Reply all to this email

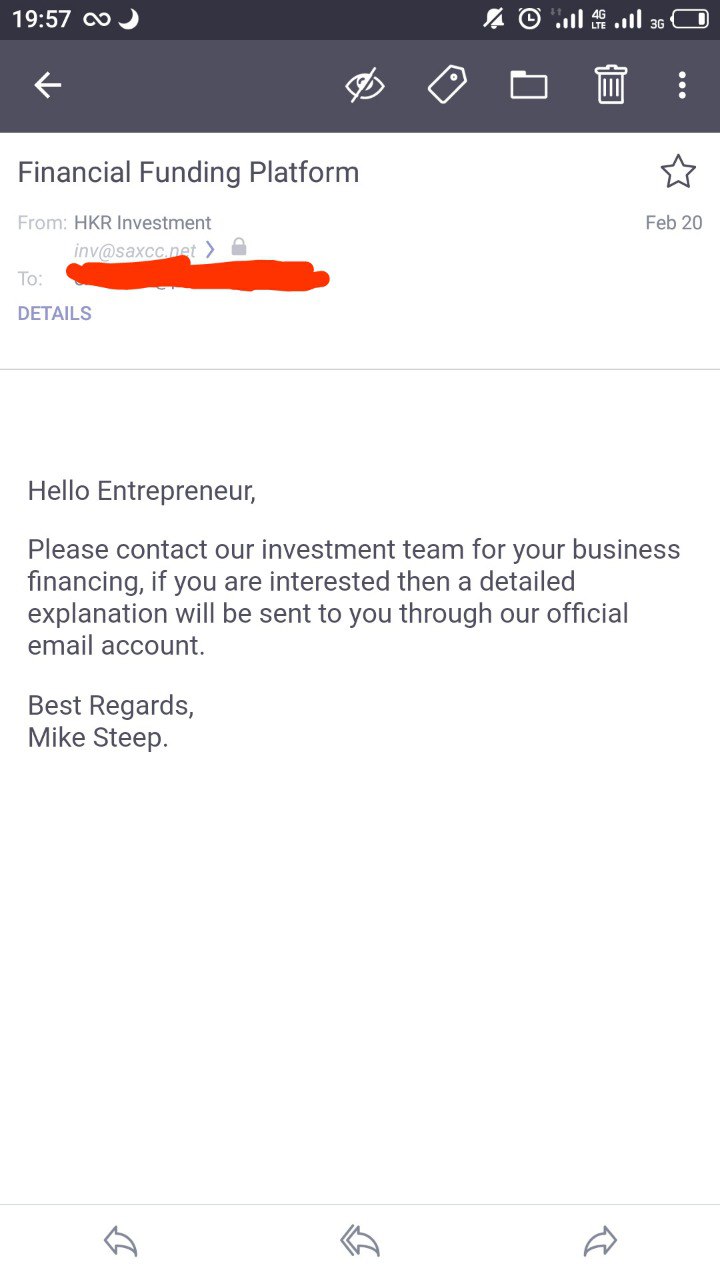360,1242
